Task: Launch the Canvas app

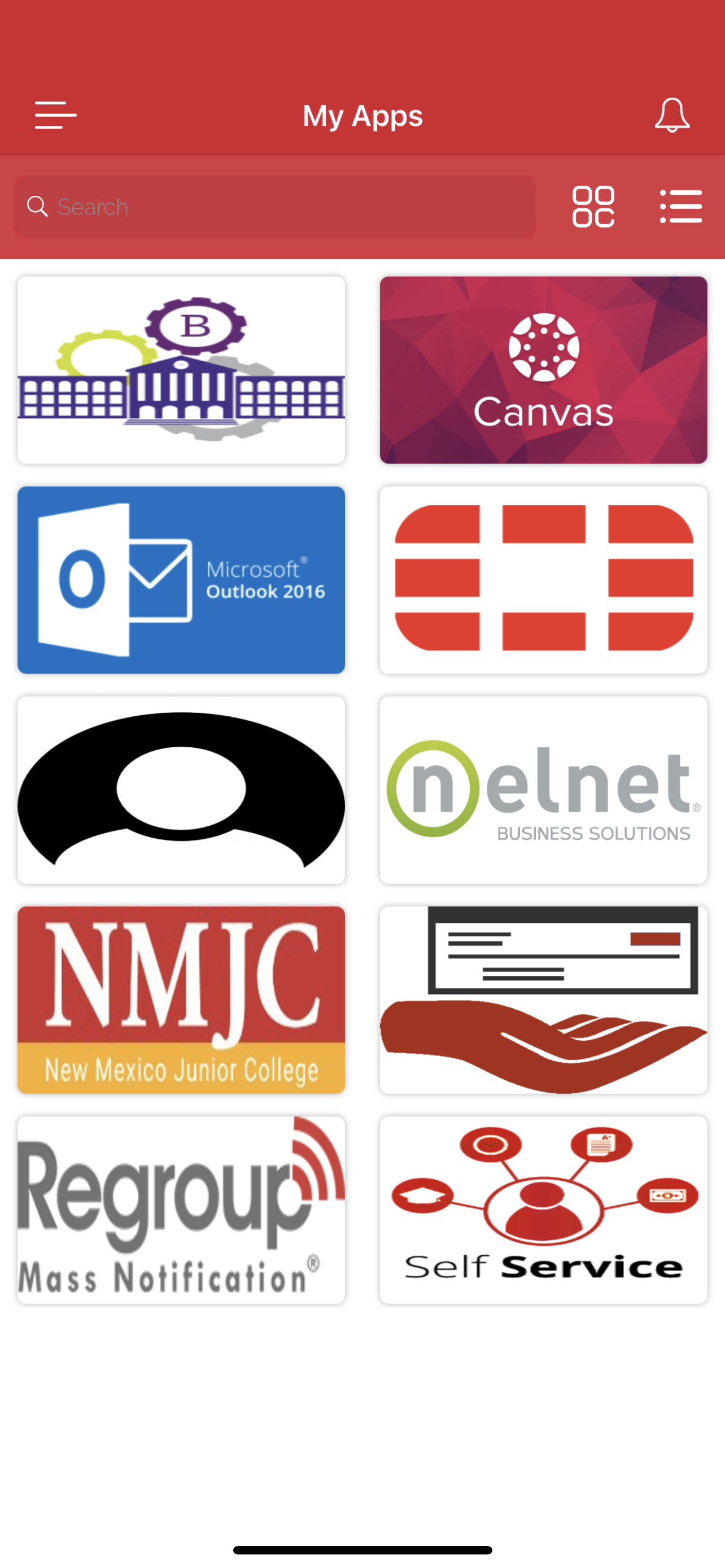Action: (x=543, y=370)
